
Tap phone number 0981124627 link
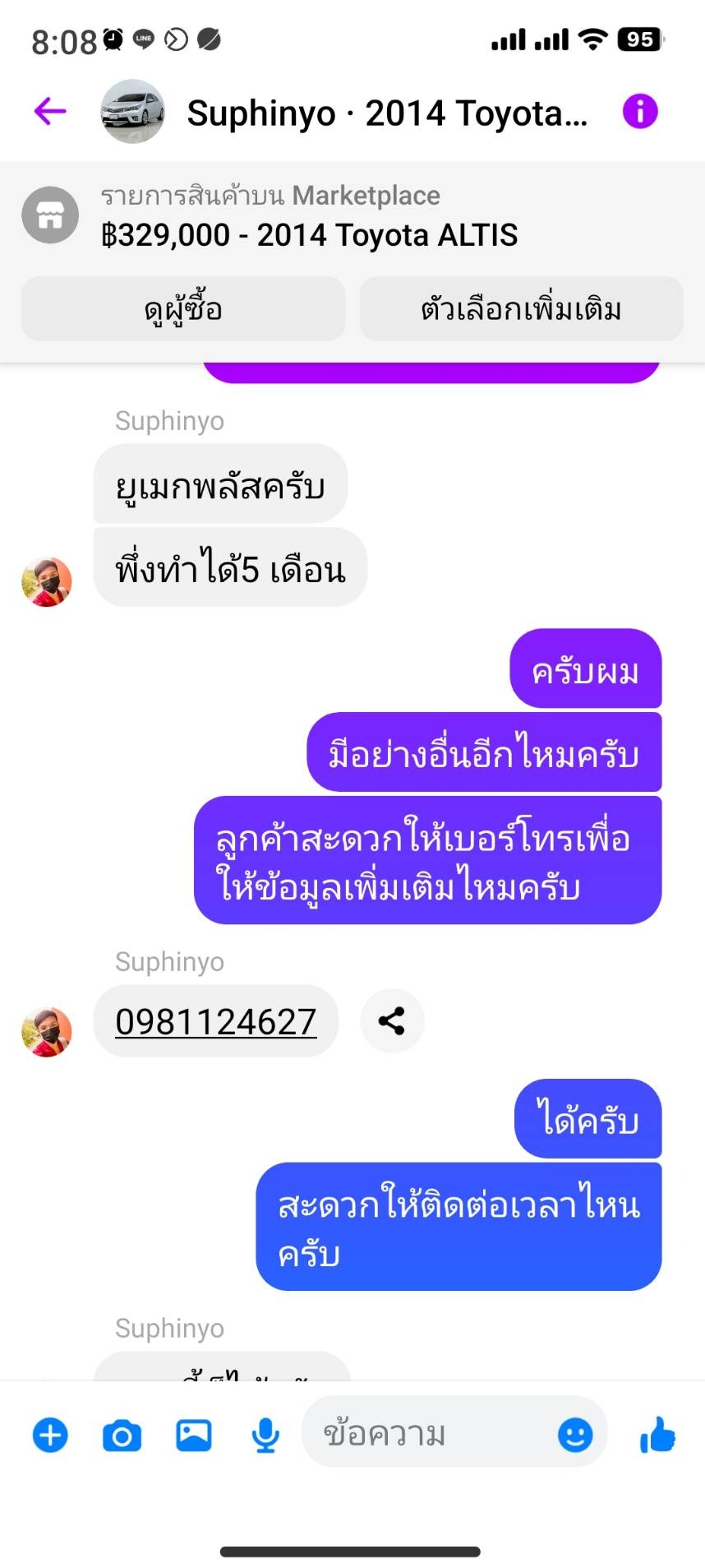[215, 1022]
